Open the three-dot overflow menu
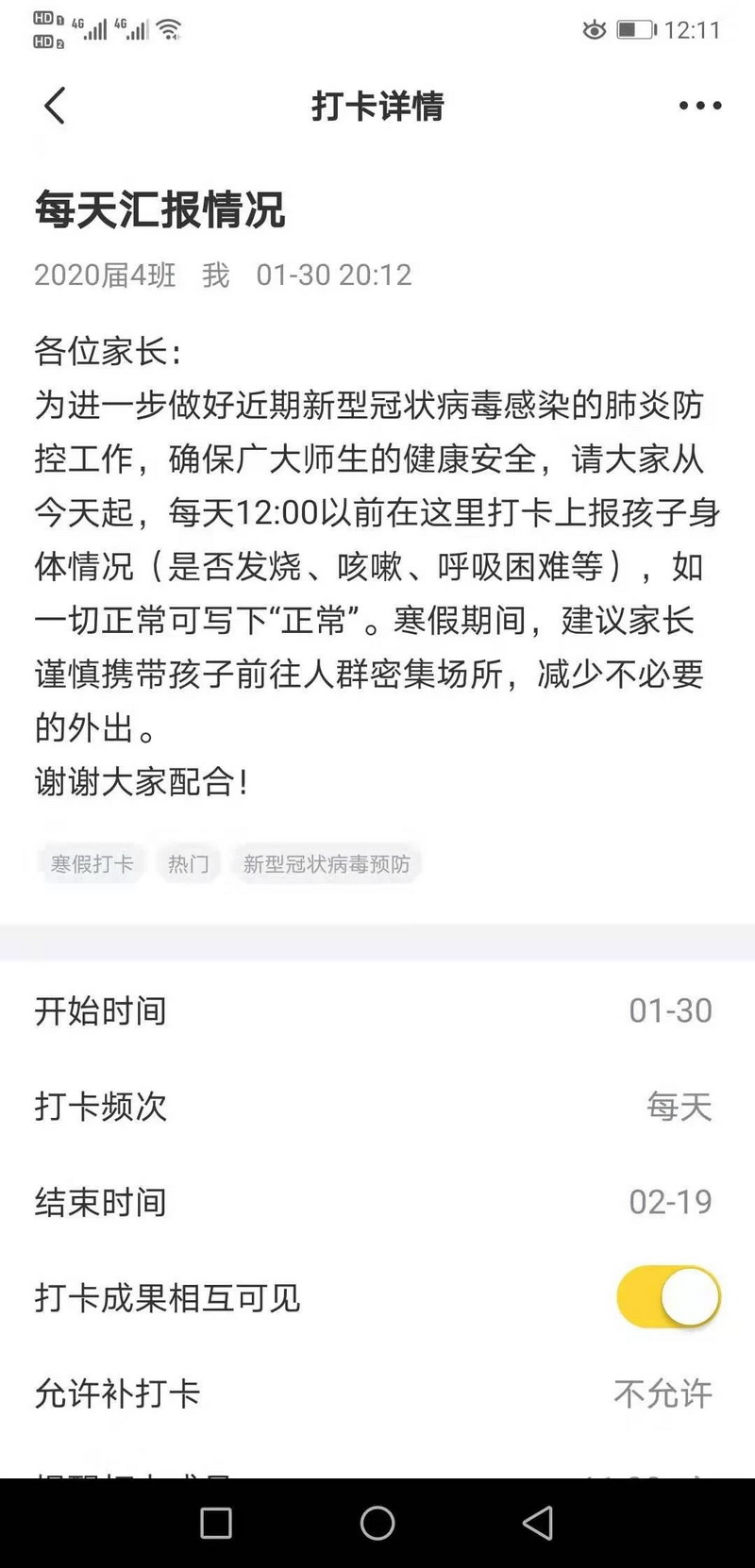 pyautogui.click(x=699, y=106)
